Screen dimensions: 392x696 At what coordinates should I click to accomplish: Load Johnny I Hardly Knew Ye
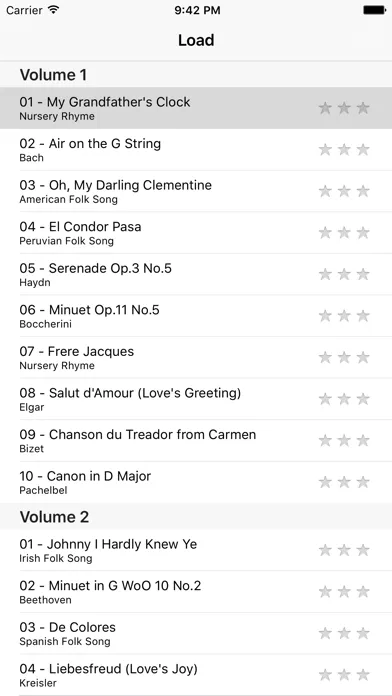pos(196,550)
